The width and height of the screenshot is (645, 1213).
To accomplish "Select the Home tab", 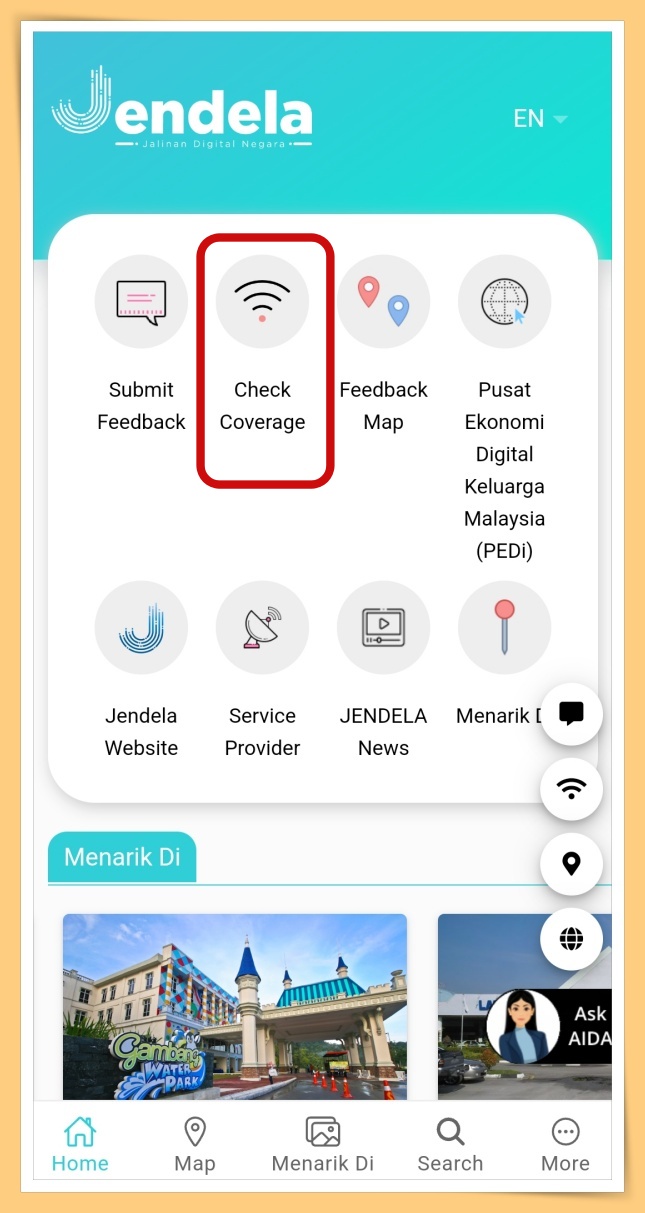I will [x=80, y=1145].
